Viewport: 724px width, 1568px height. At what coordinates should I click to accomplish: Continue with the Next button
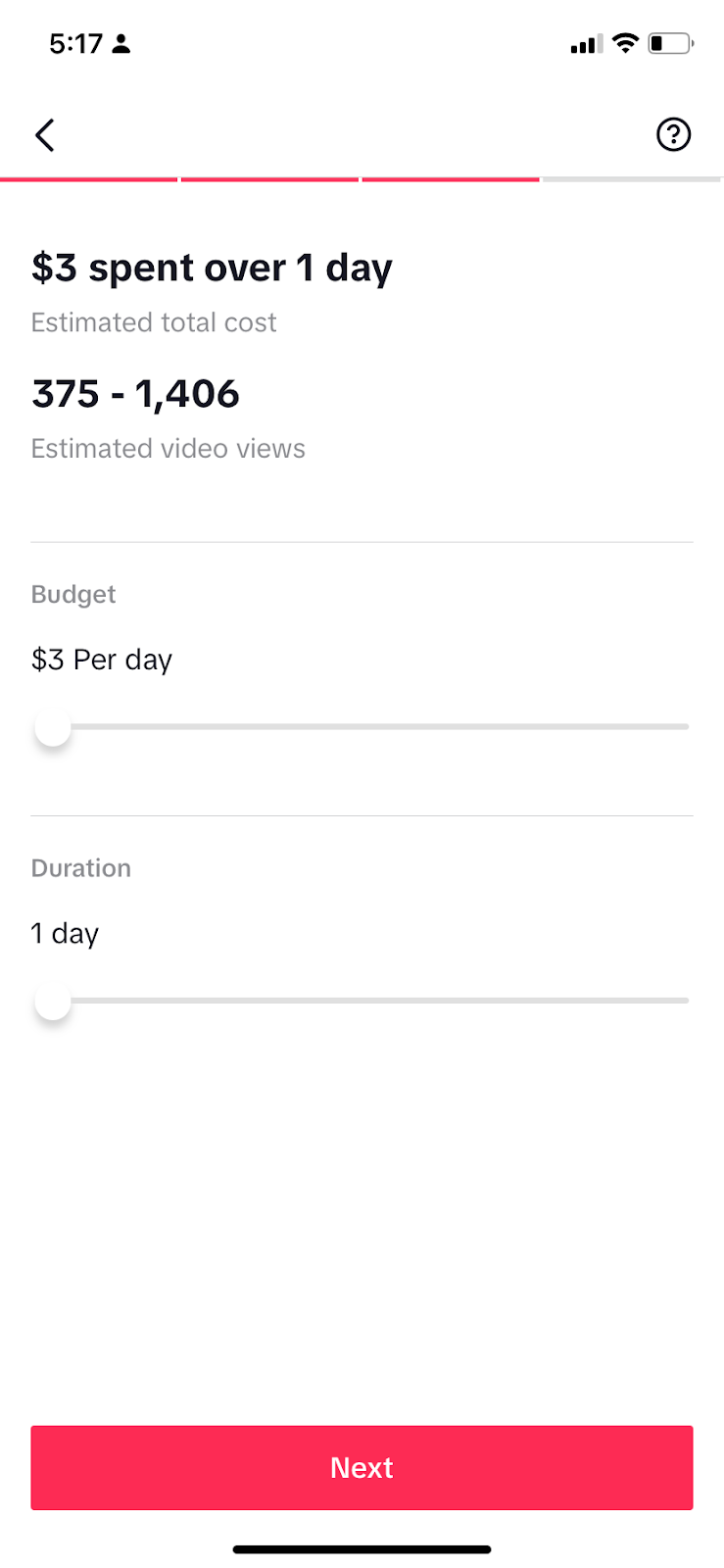pos(362,1467)
